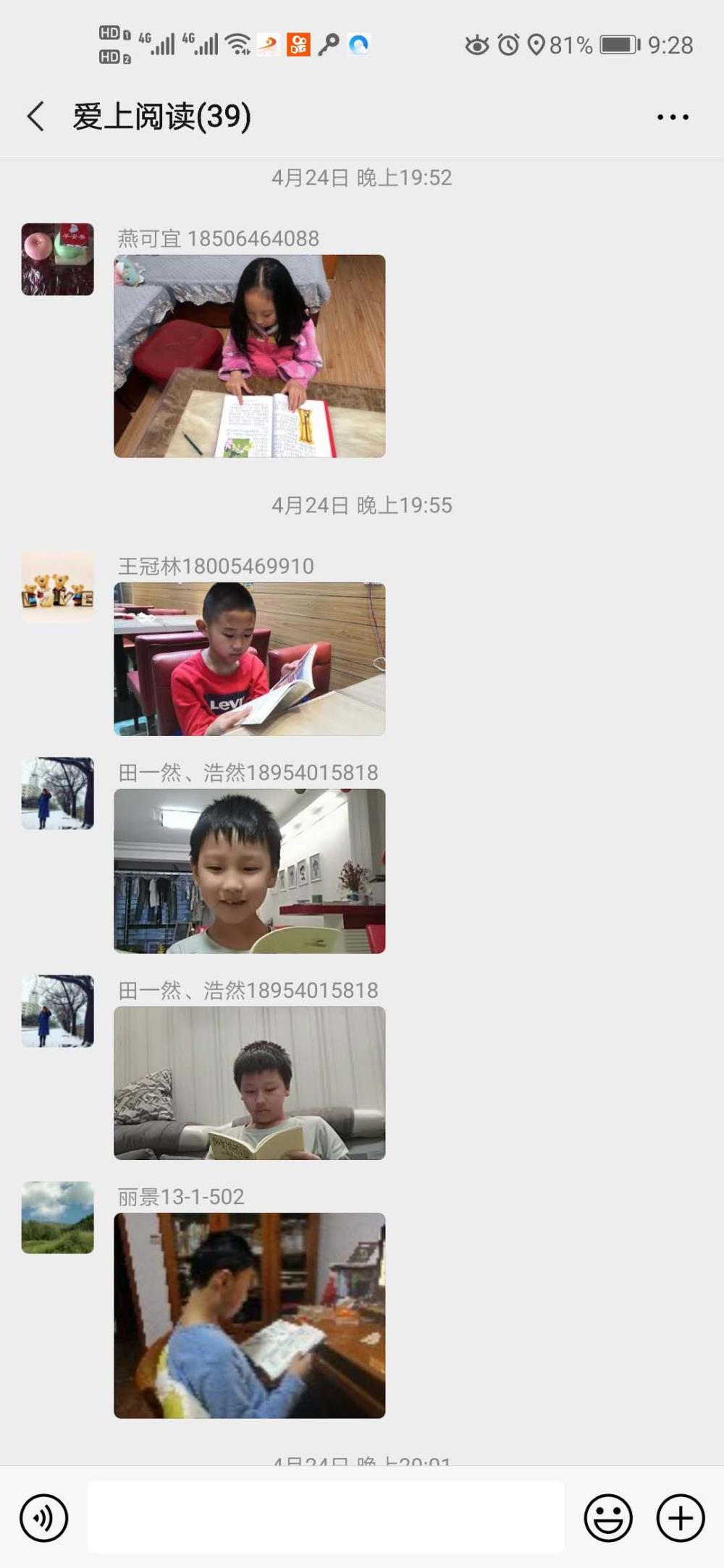
Task: Open 王冠林's teddy bear avatar
Action: click(58, 587)
